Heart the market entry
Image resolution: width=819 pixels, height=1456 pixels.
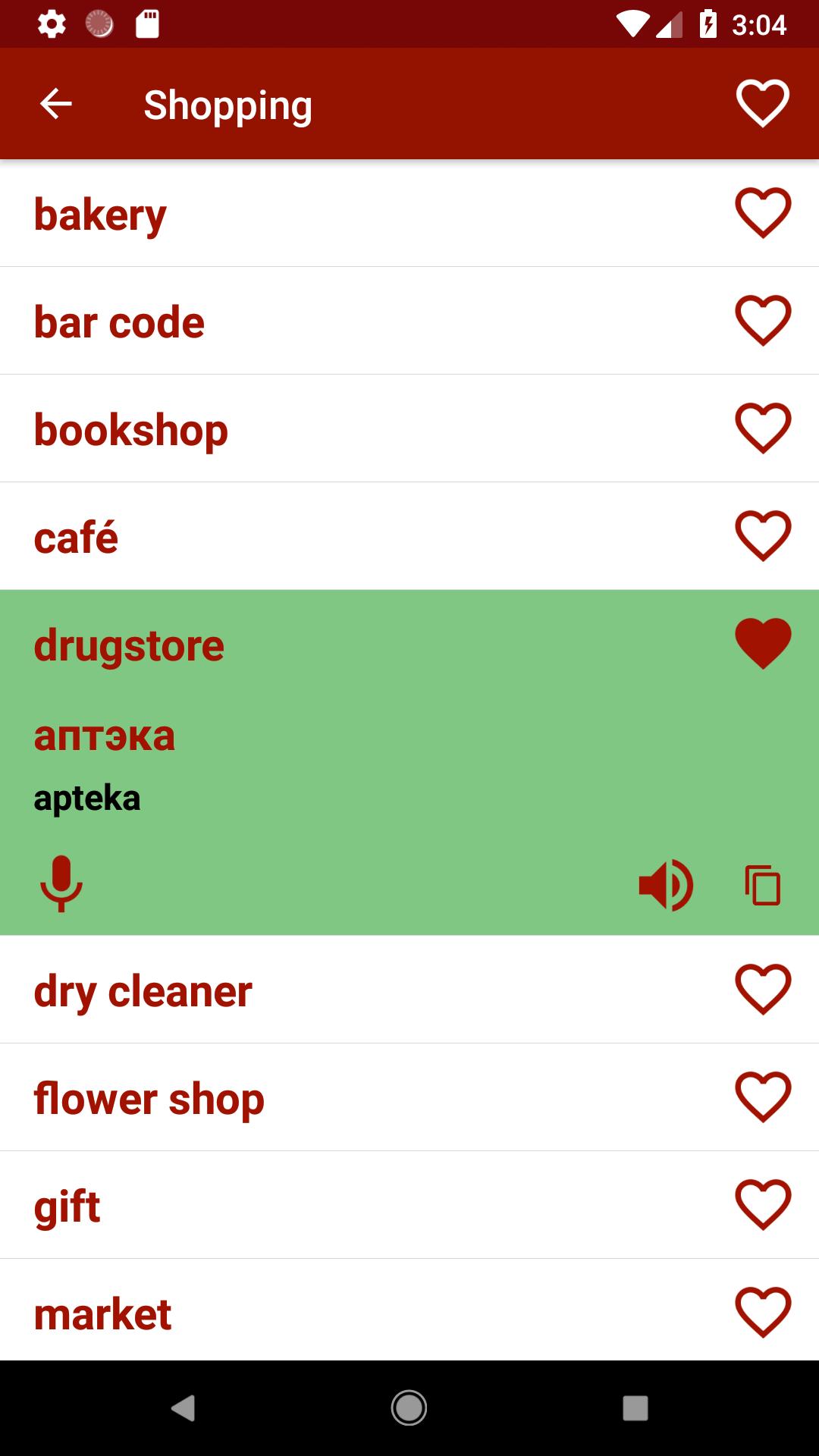[x=762, y=1313]
